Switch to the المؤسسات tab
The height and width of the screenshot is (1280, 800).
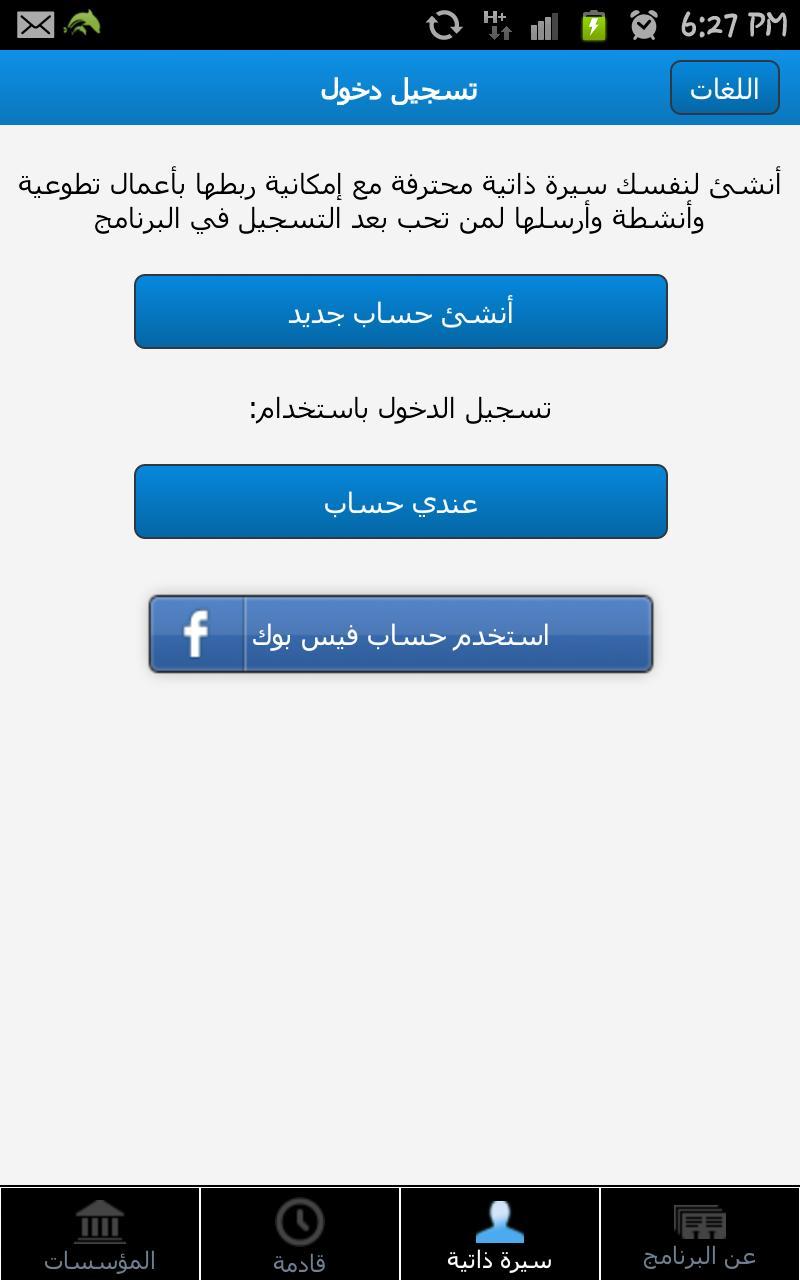coord(100,1234)
